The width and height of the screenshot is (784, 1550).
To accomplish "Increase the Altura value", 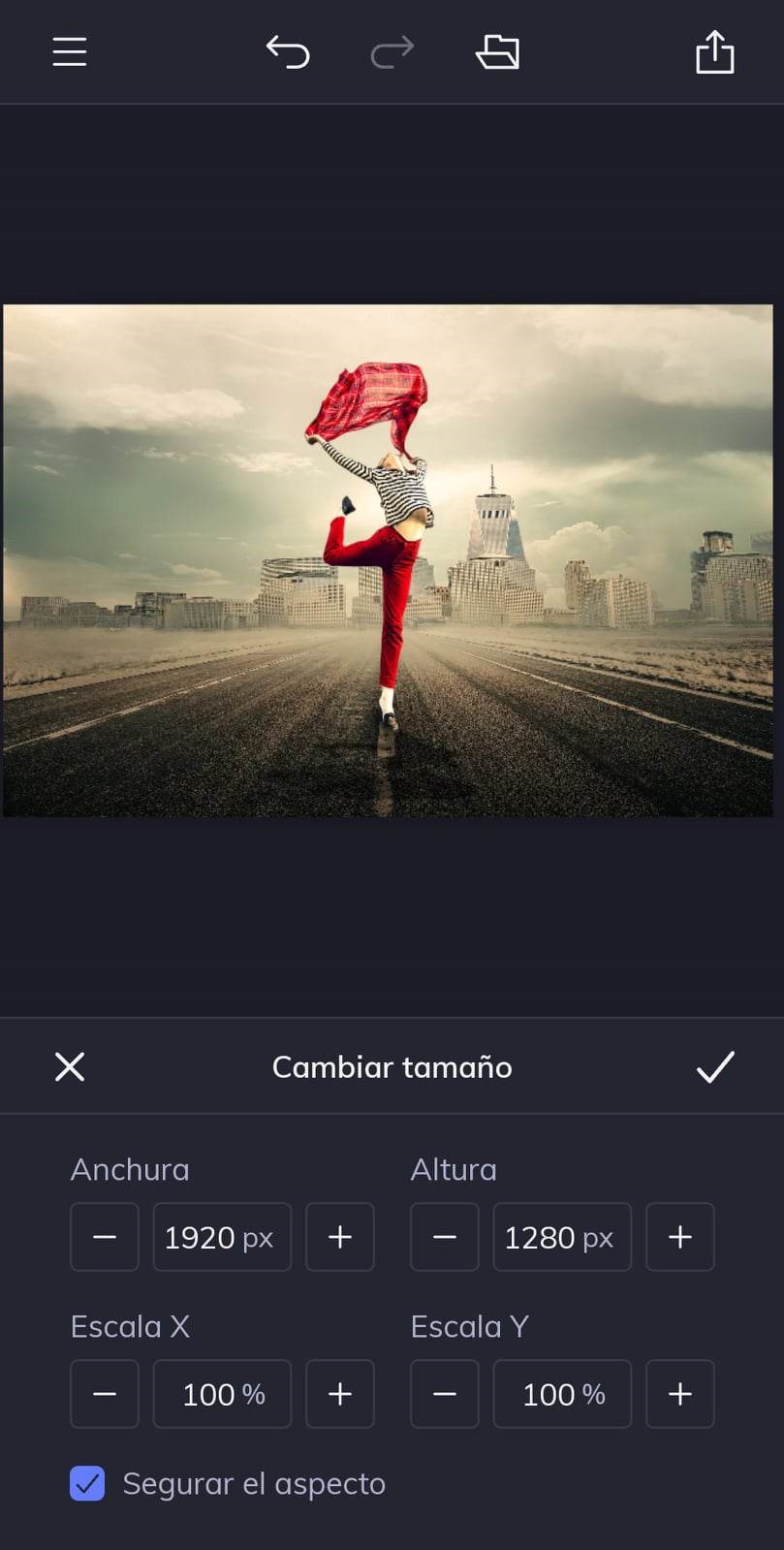I will pos(680,1237).
